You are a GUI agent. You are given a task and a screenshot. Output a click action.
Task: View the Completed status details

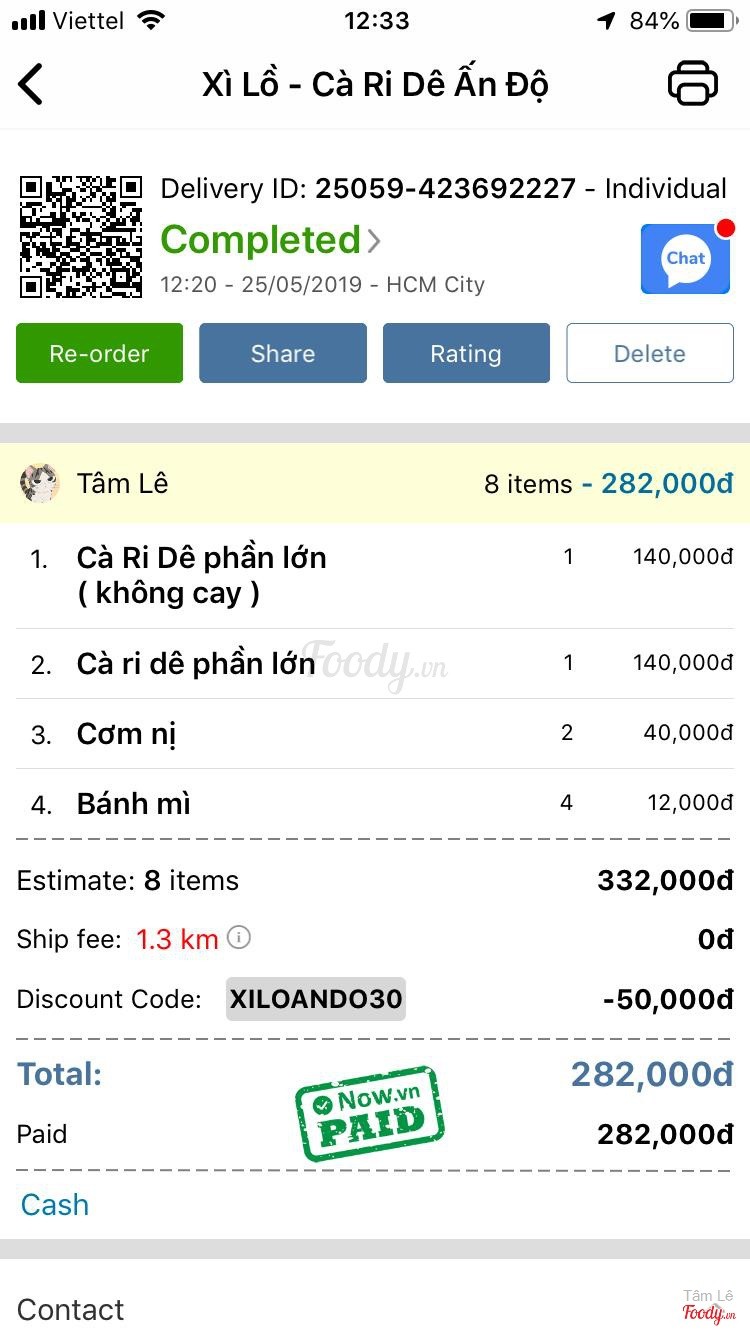coord(270,240)
